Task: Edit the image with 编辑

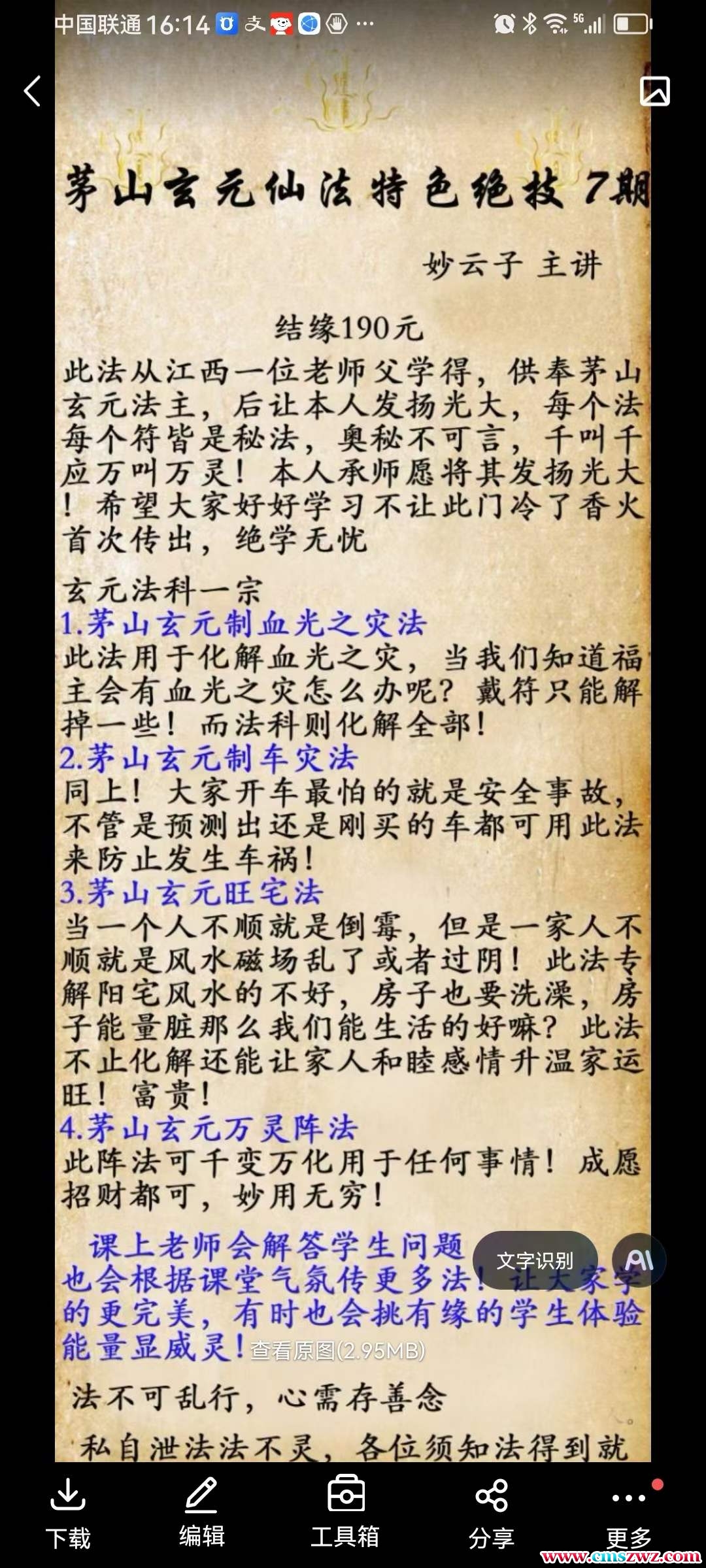Action: click(201, 1509)
